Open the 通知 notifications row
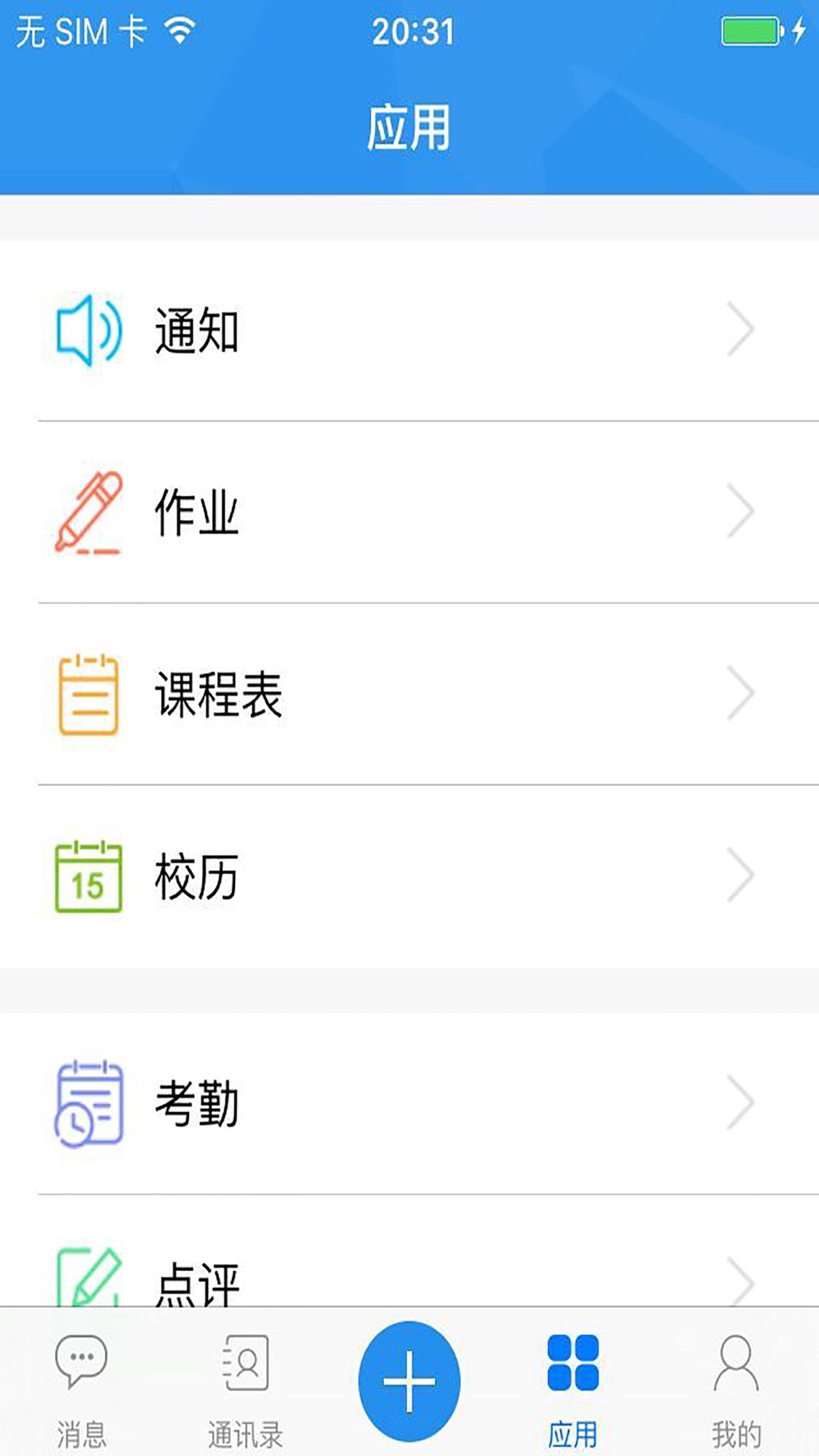 (409, 331)
